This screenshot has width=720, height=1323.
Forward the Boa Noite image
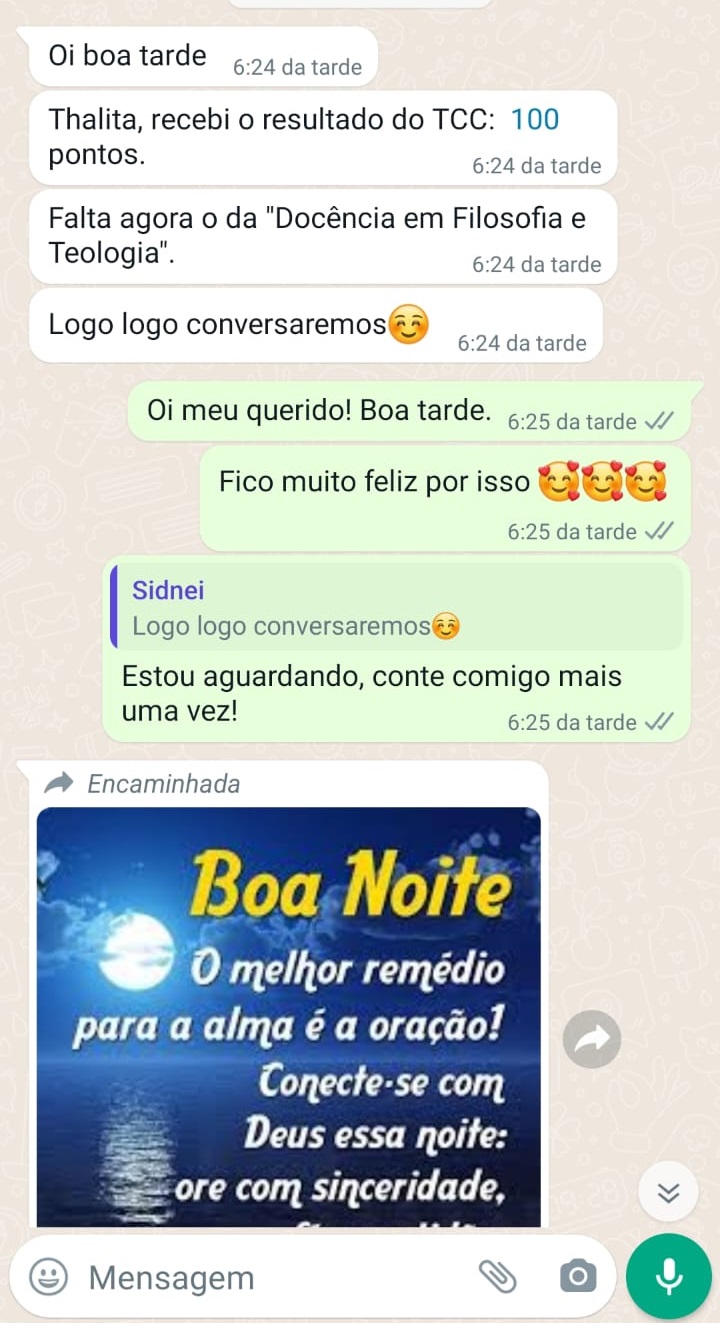click(x=591, y=1040)
